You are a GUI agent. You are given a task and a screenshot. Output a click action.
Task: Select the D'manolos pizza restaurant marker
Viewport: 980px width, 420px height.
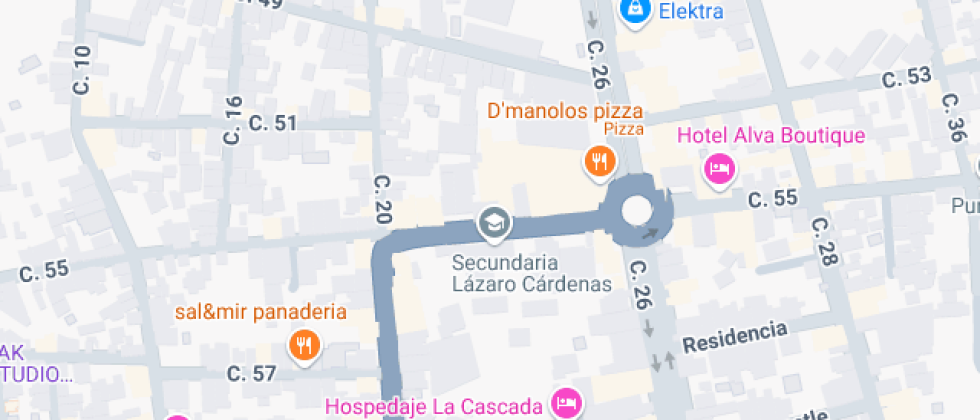point(600,162)
